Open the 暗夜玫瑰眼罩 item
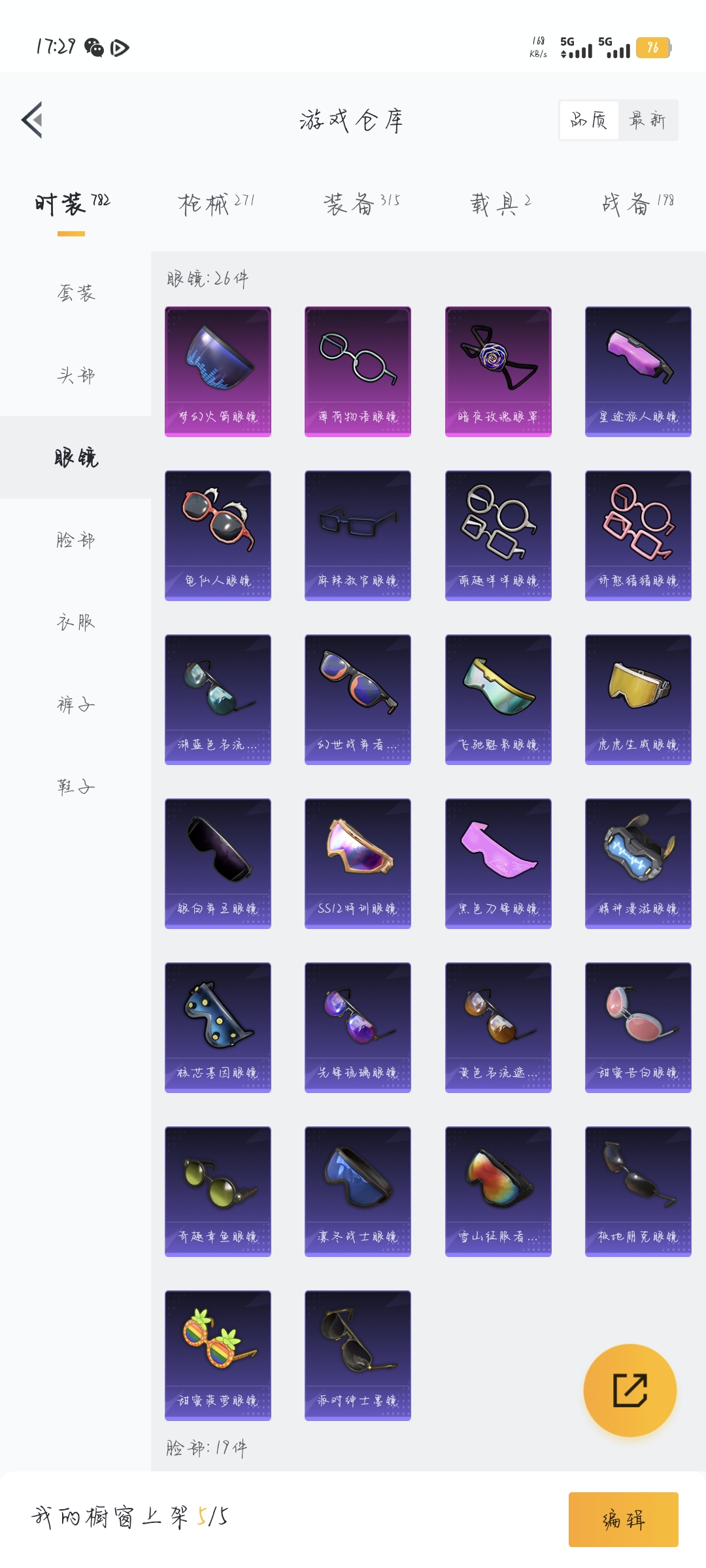The height and width of the screenshot is (1568, 706). pos(498,371)
